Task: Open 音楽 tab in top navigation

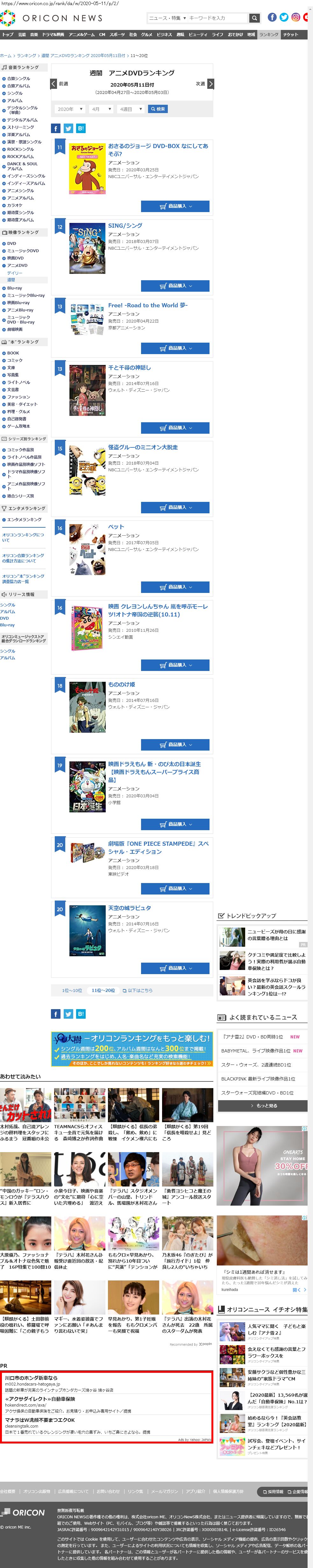Action: click(34, 35)
